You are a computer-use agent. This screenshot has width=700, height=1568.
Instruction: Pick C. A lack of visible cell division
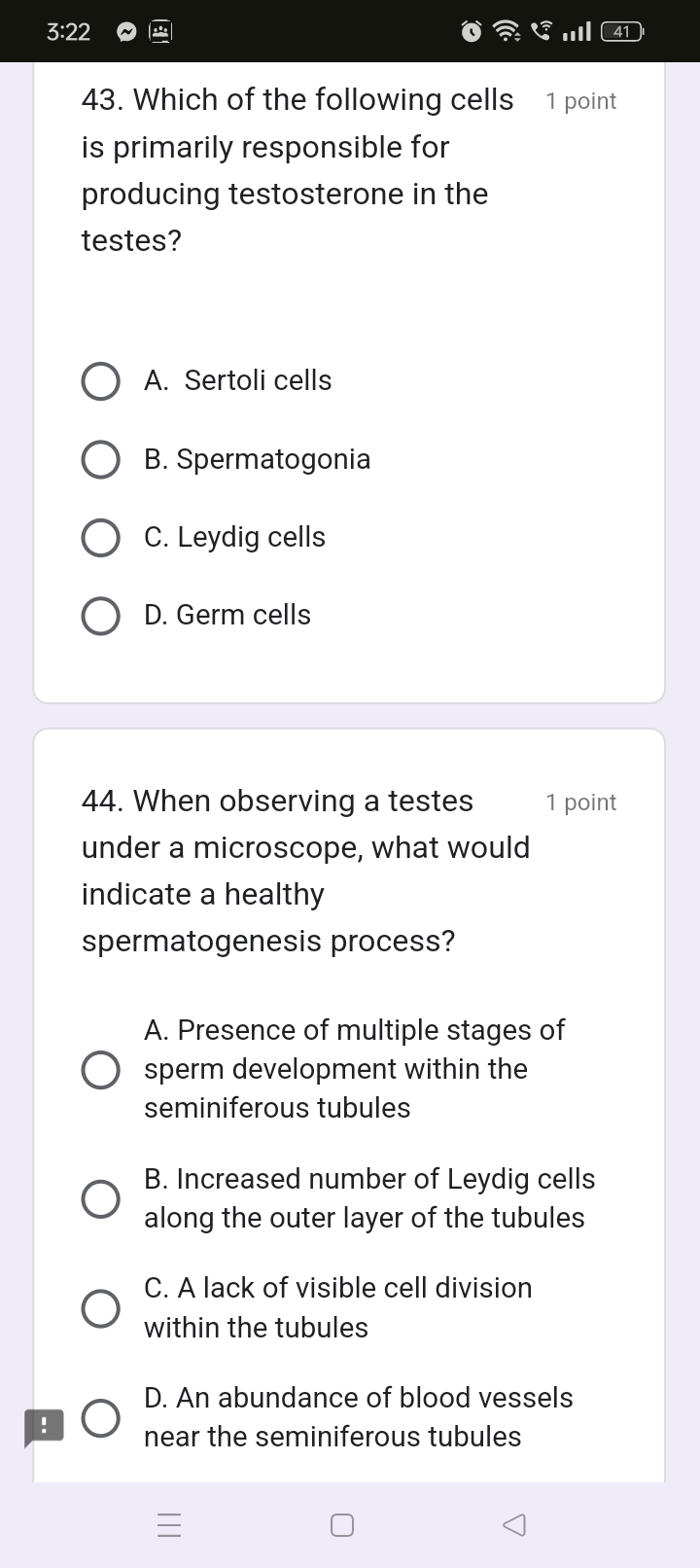point(101,1308)
